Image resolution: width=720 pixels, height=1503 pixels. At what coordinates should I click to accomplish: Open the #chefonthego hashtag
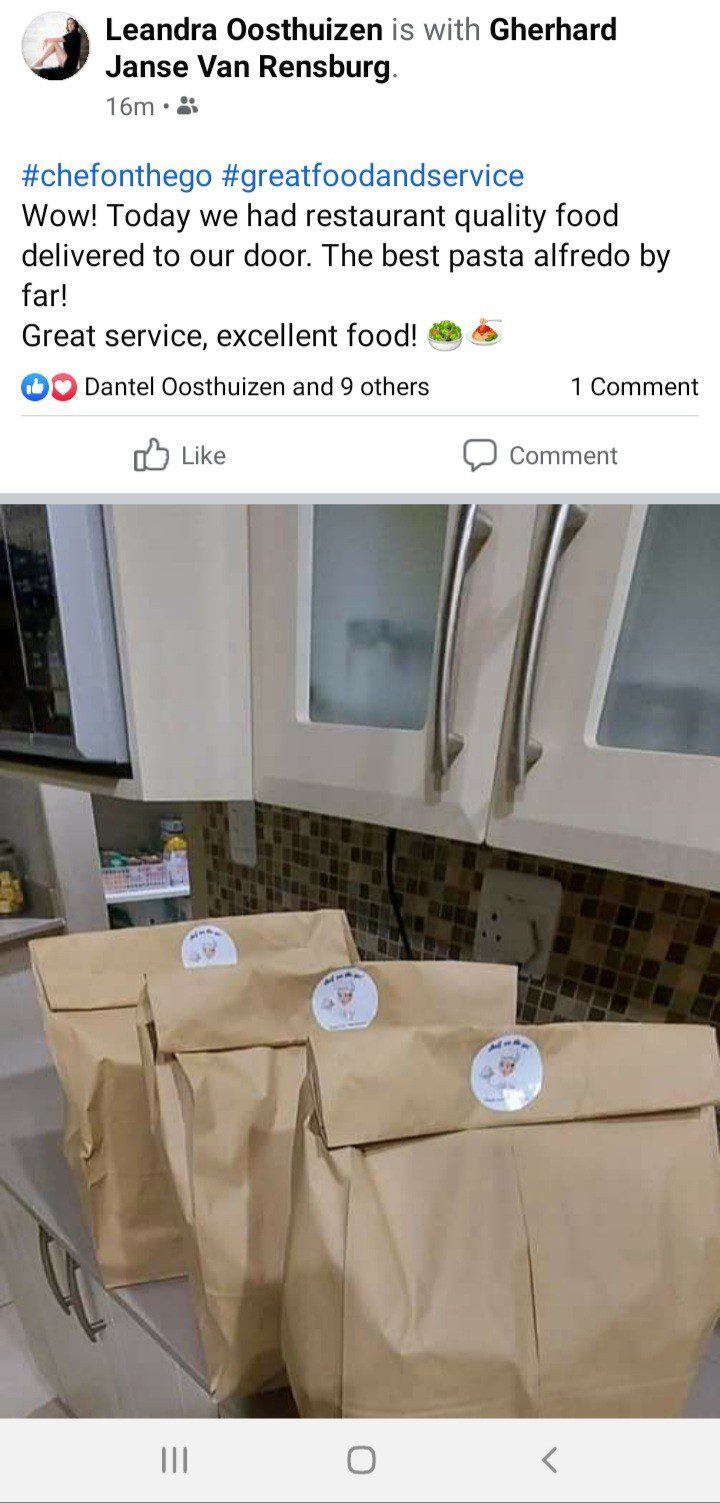pos(117,176)
